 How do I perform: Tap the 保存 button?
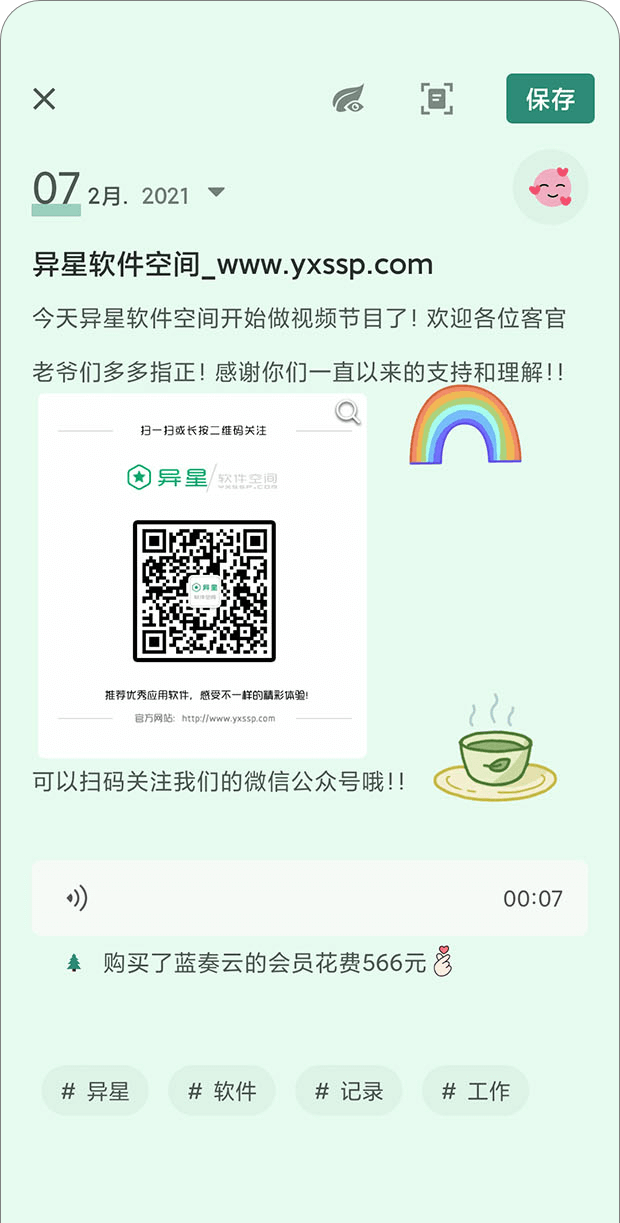click(x=550, y=99)
